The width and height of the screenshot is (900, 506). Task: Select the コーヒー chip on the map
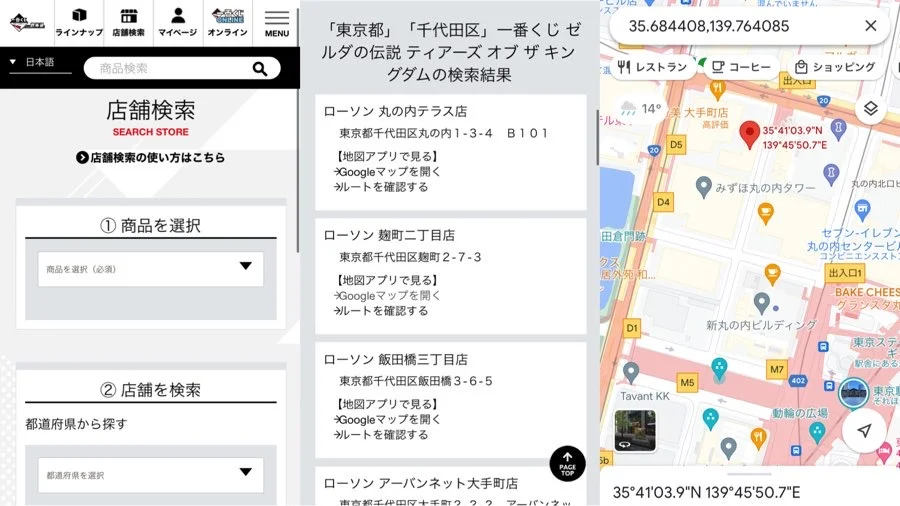(741, 68)
